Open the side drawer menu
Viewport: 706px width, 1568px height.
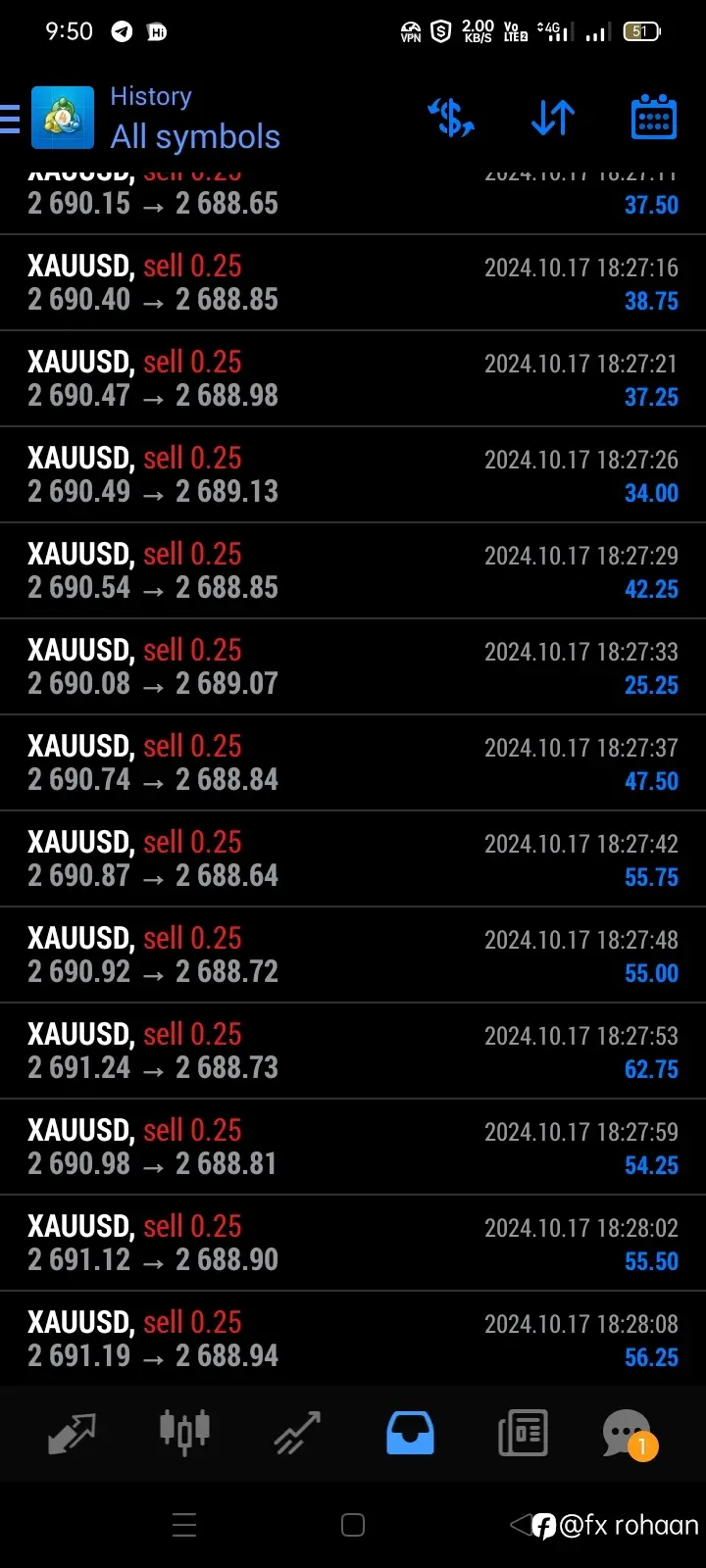pos(10,119)
